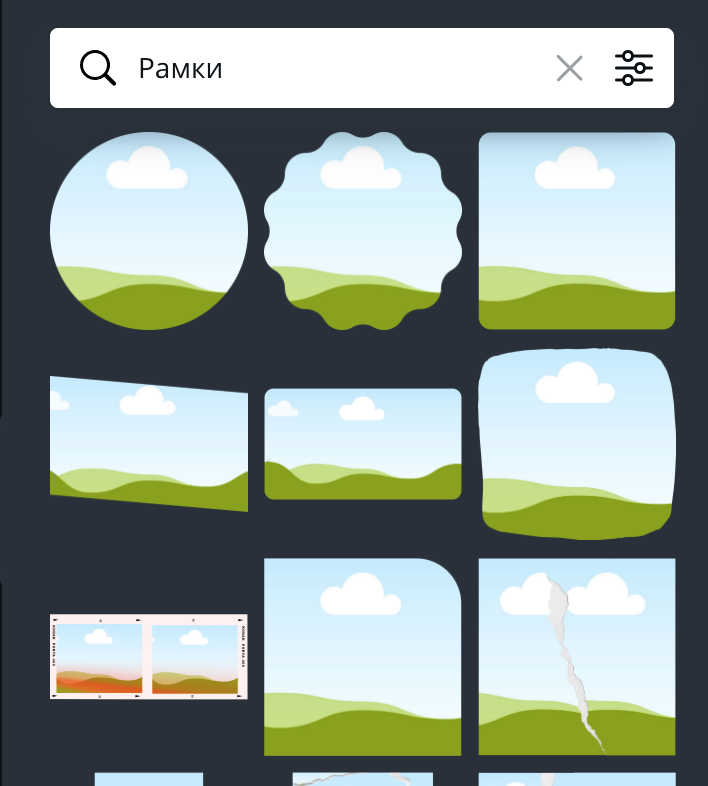Clear the search text with the X

coord(569,68)
